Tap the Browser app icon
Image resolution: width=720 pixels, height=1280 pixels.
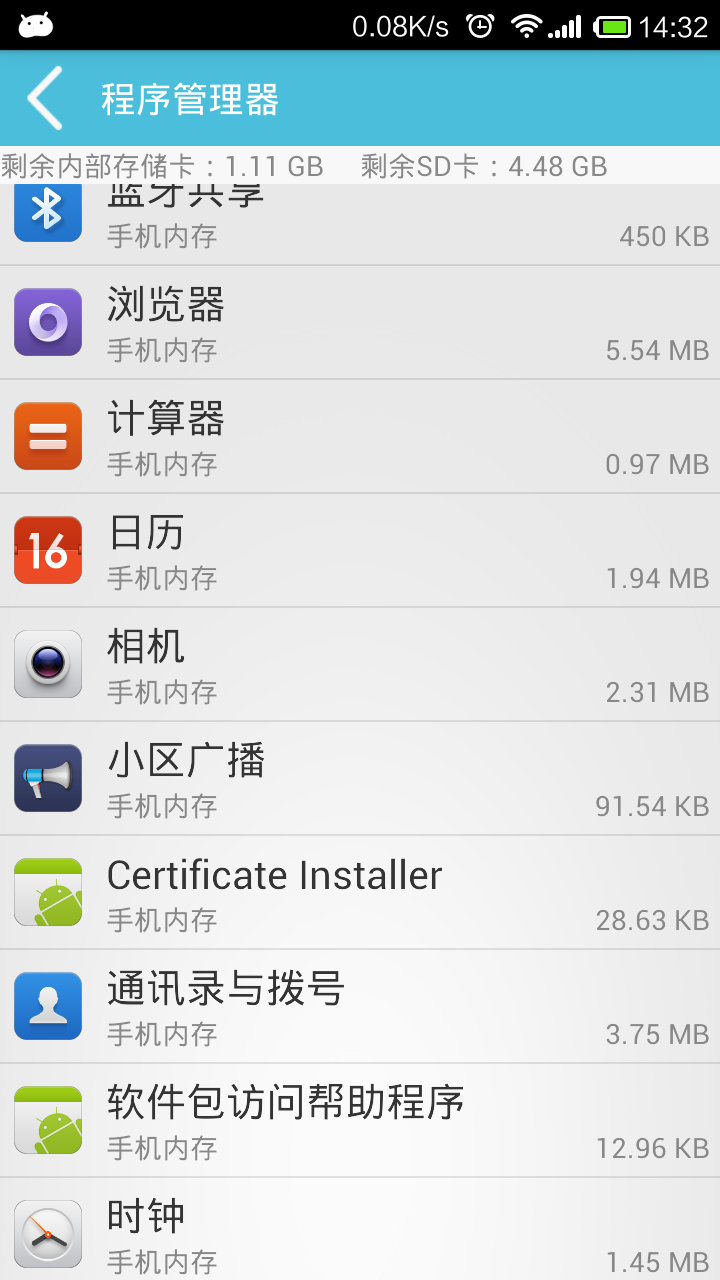pyautogui.click(x=47, y=322)
